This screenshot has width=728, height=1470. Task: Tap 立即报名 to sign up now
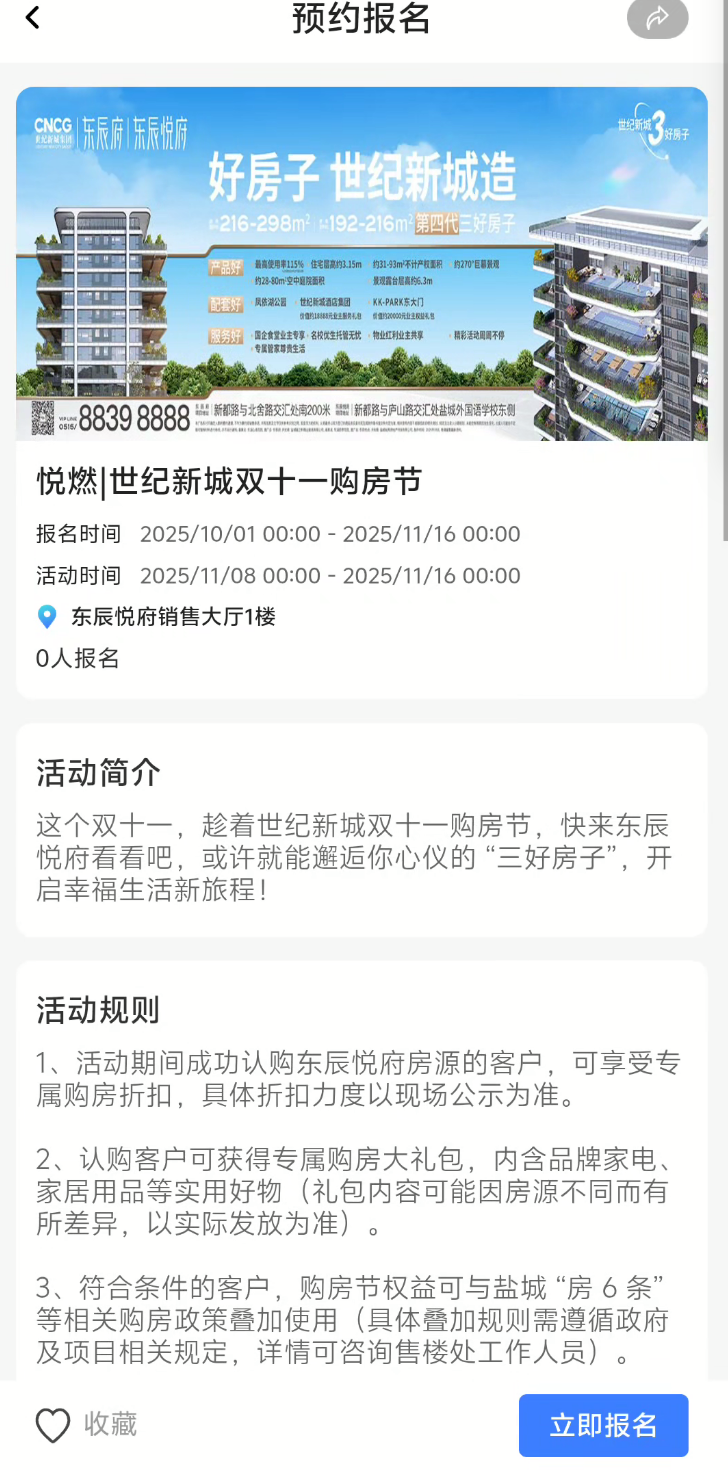click(x=603, y=1425)
